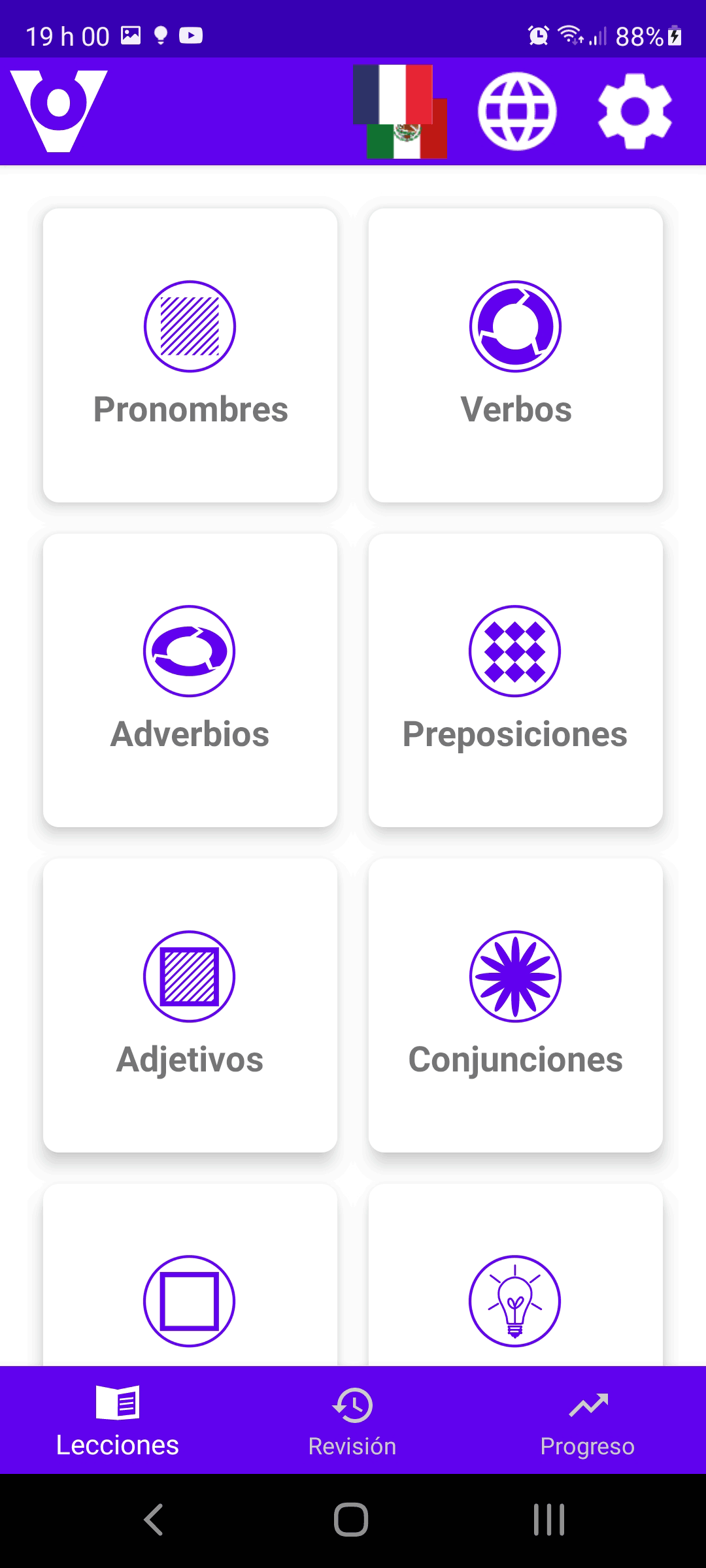This screenshot has width=706, height=1568.
Task: Choose the Adjetivos lesson card
Action: tap(190, 1005)
